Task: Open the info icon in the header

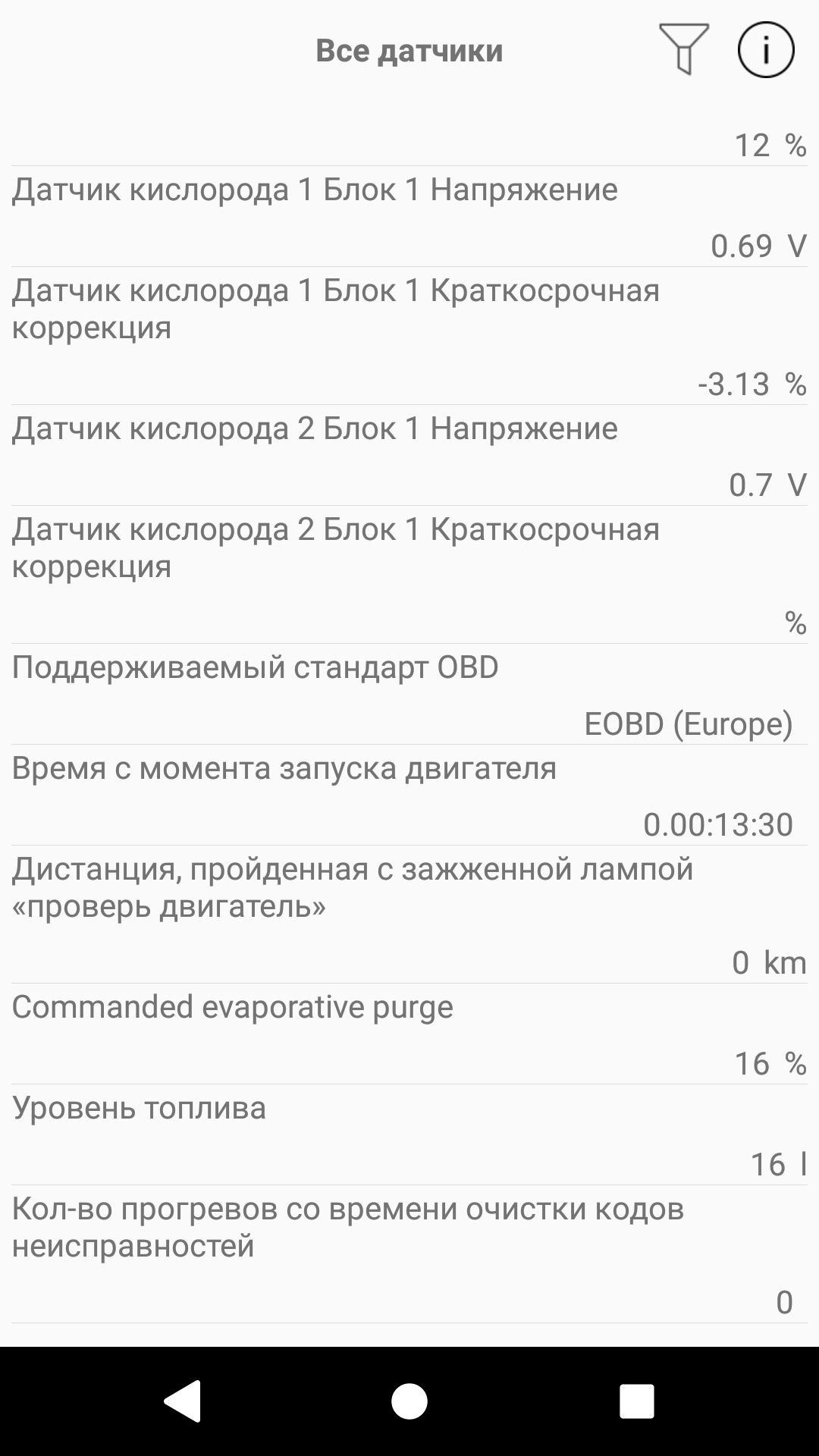Action: point(765,50)
